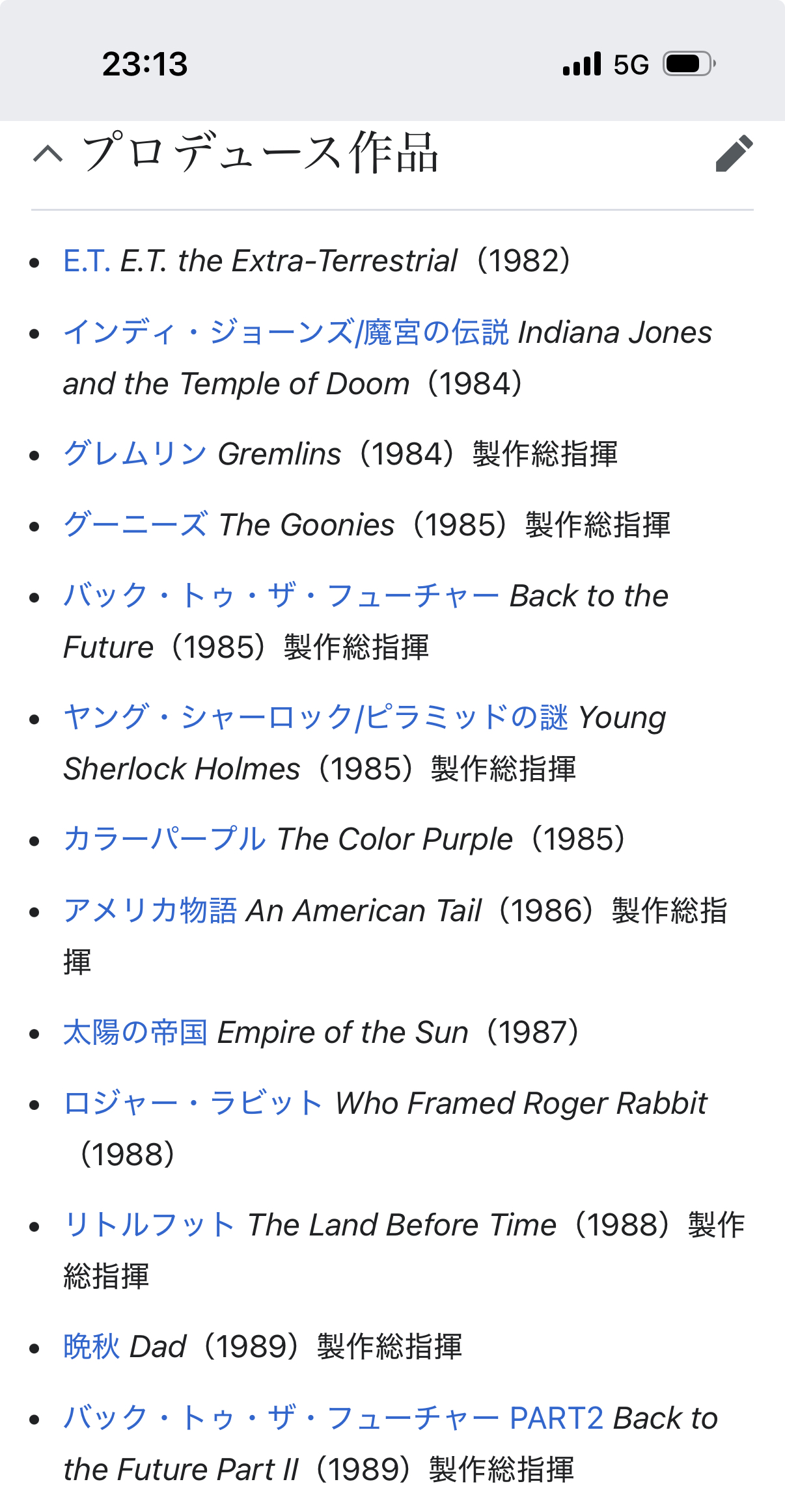The width and height of the screenshot is (785, 1512).
Task: Collapse the プロデュース作品 section
Action: [x=48, y=154]
